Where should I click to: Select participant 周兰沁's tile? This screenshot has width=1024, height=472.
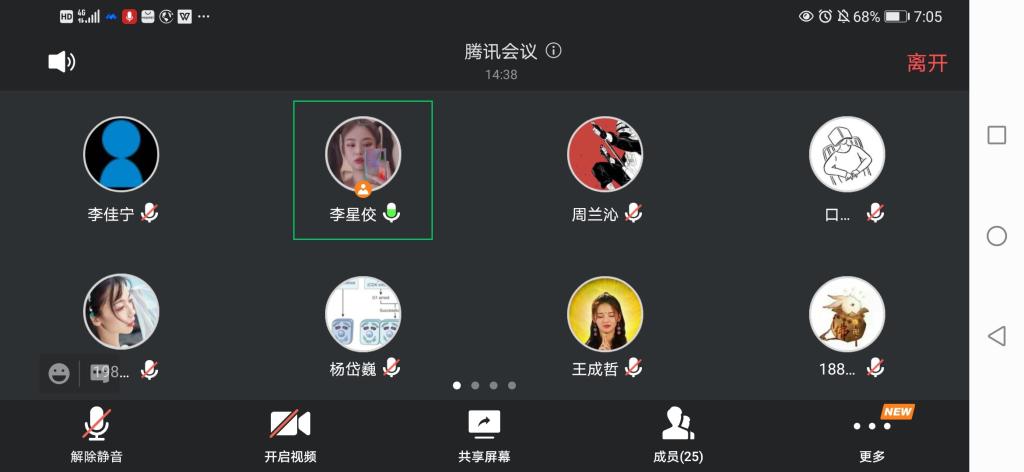605,168
